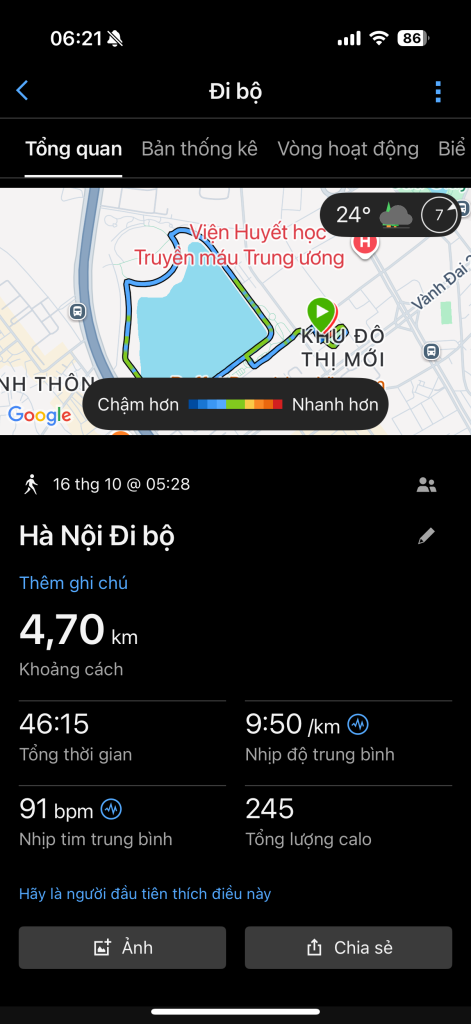Tap Thêm ghi chú to add a note
471x1024 pixels.
(73, 583)
